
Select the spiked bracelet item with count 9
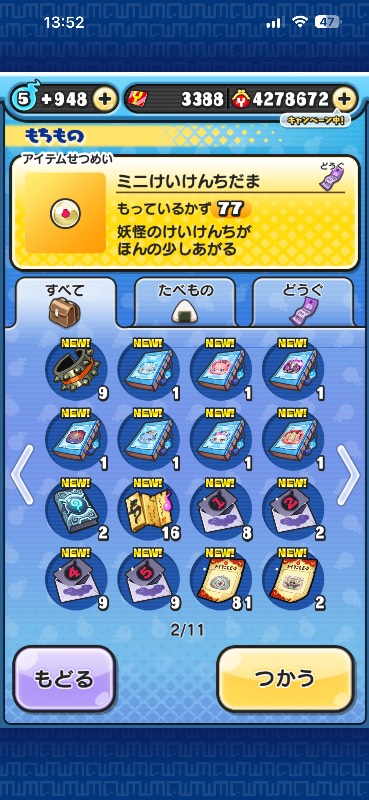point(76,367)
